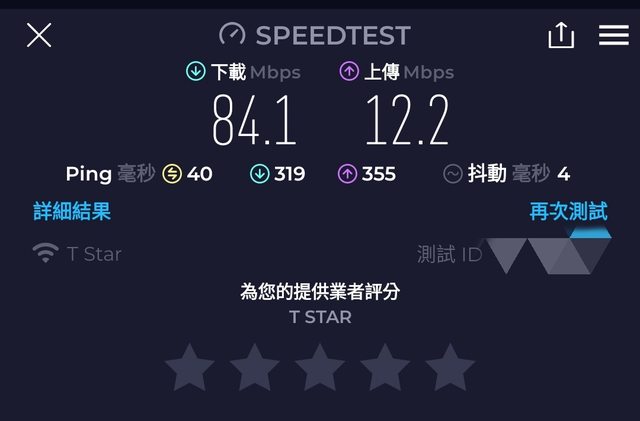Rate T STAR one star
This screenshot has width=640, height=421.
point(190,368)
